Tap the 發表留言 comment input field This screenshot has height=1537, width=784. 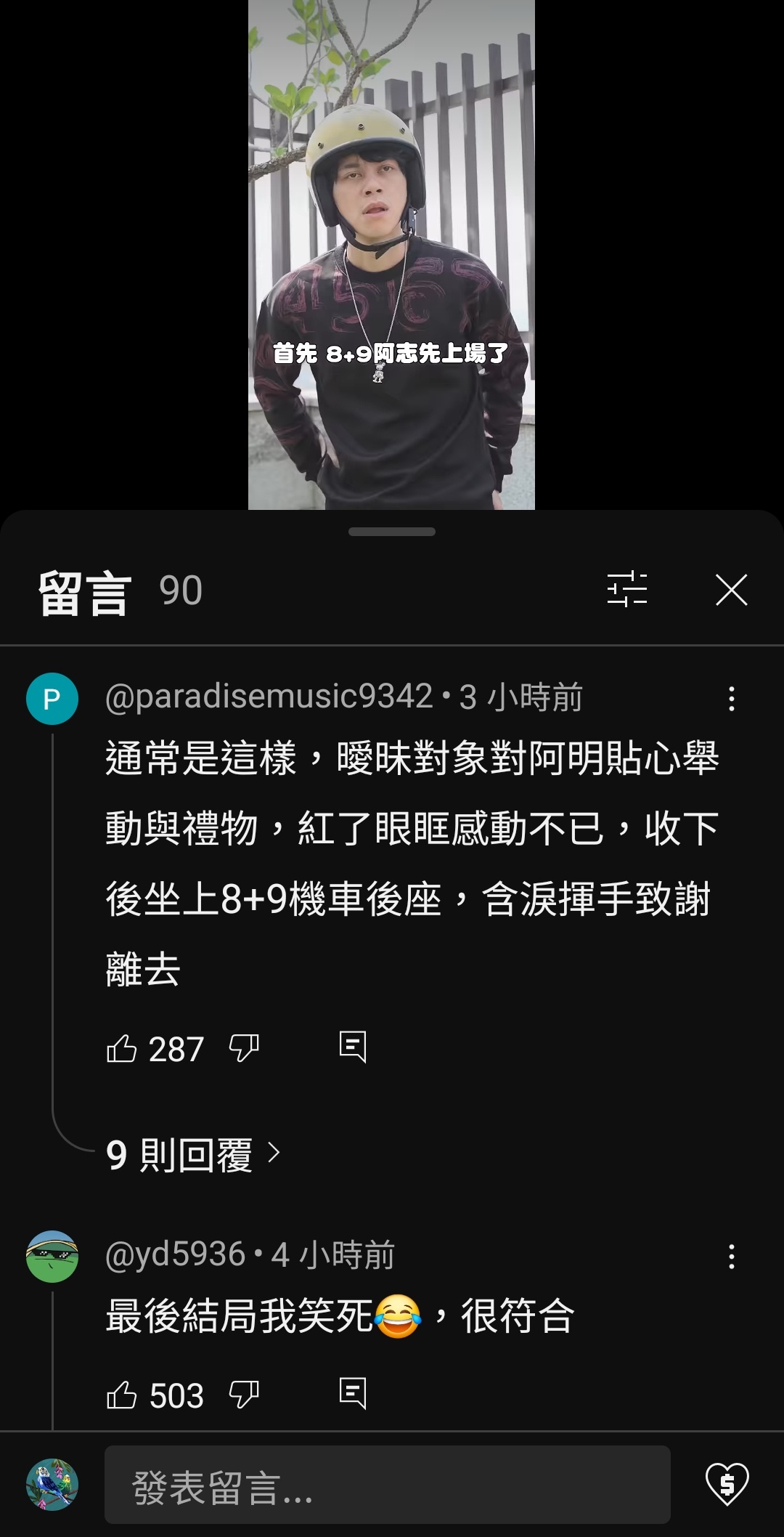(387, 1485)
